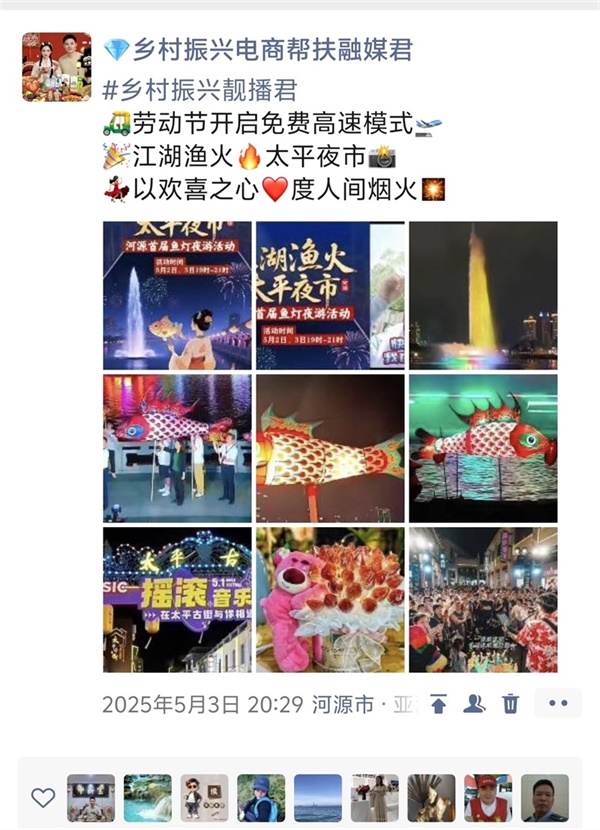Open the 江湖渔火 太平夜市 poster image
600x830 pixels.
click(330, 296)
